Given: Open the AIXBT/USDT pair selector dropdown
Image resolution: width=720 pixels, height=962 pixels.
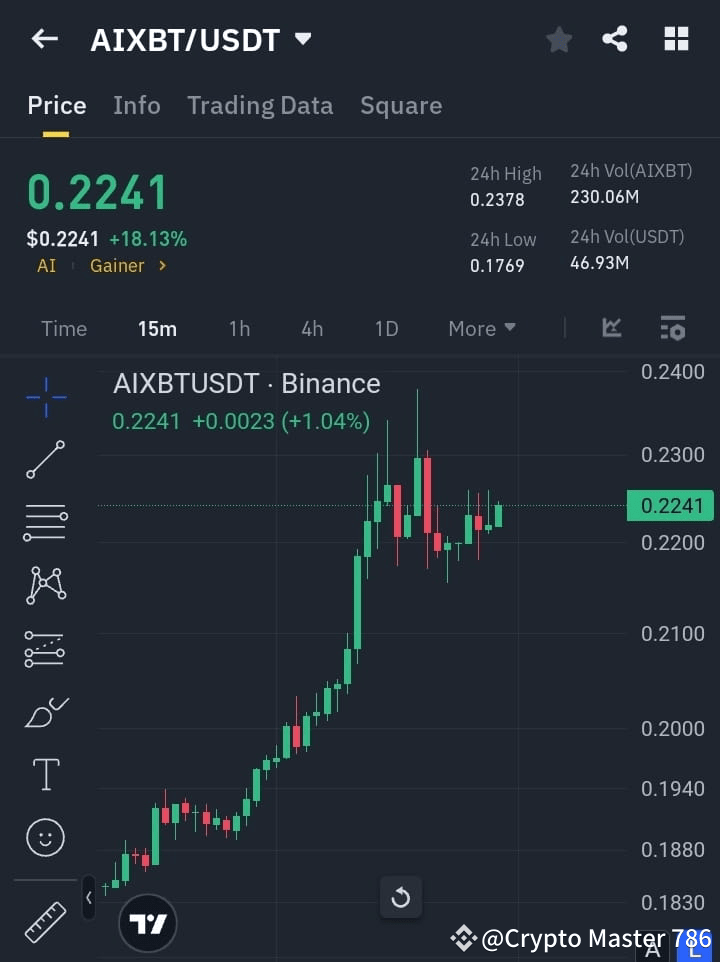Looking at the screenshot, I should pyautogui.click(x=303, y=38).
